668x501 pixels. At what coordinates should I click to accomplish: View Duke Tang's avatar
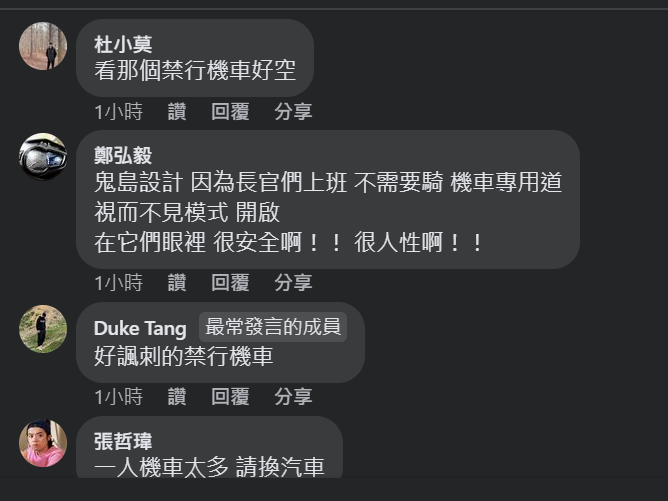[43, 328]
